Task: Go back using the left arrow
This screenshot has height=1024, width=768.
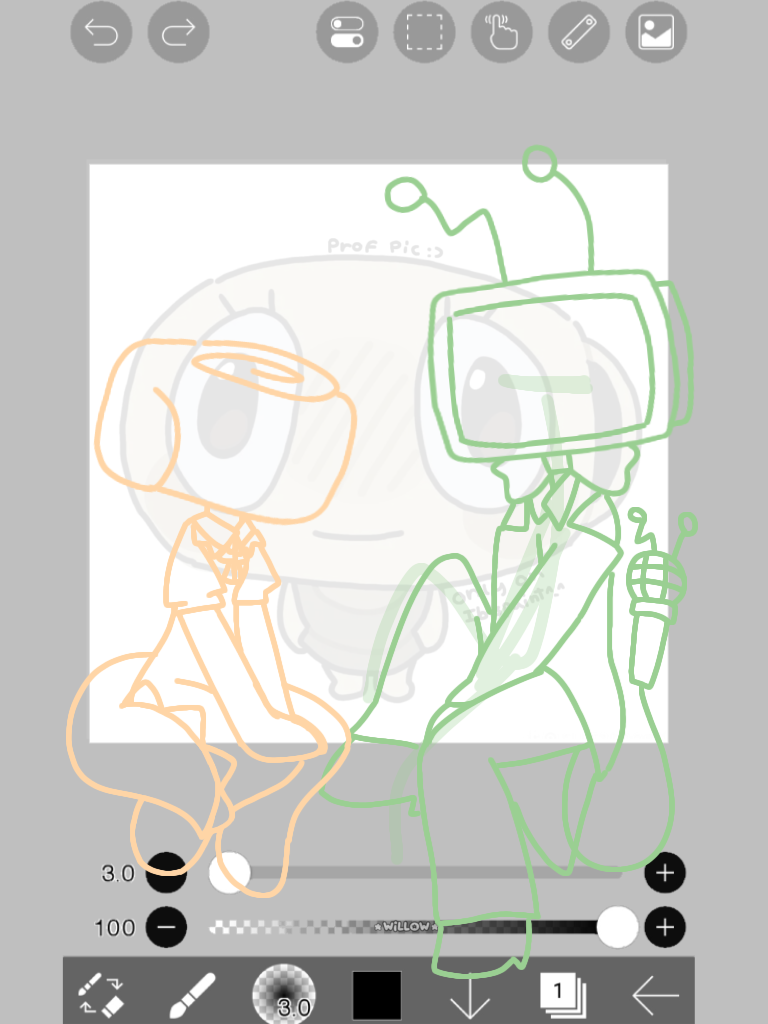Action: coord(655,993)
